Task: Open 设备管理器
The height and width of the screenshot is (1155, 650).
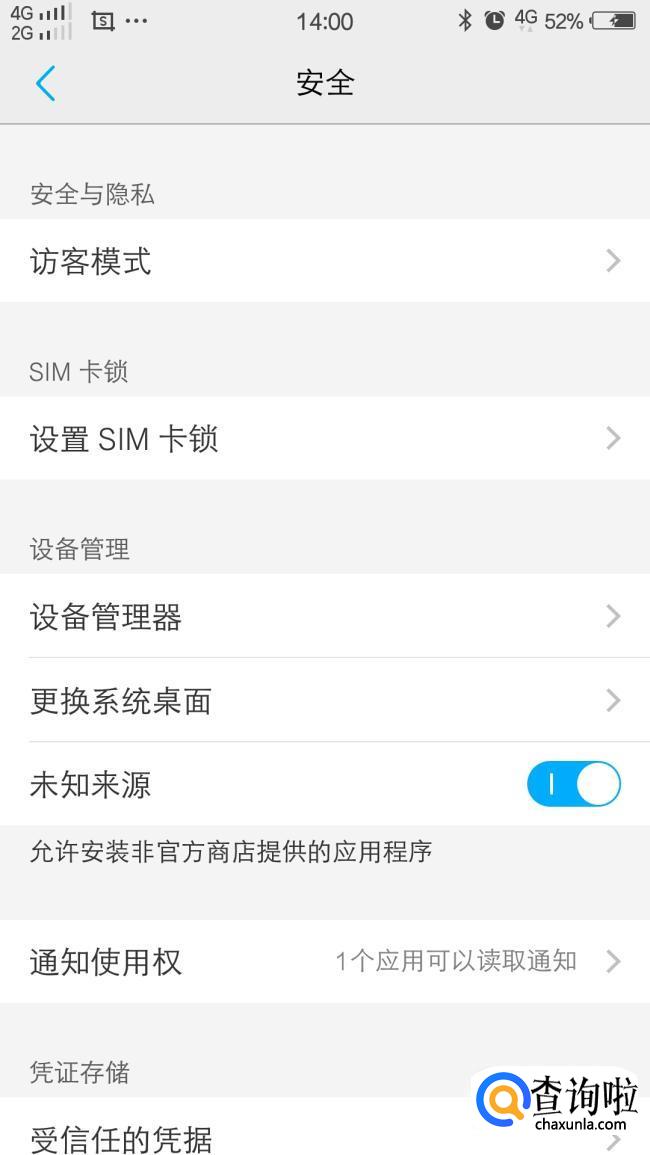Action: click(325, 617)
